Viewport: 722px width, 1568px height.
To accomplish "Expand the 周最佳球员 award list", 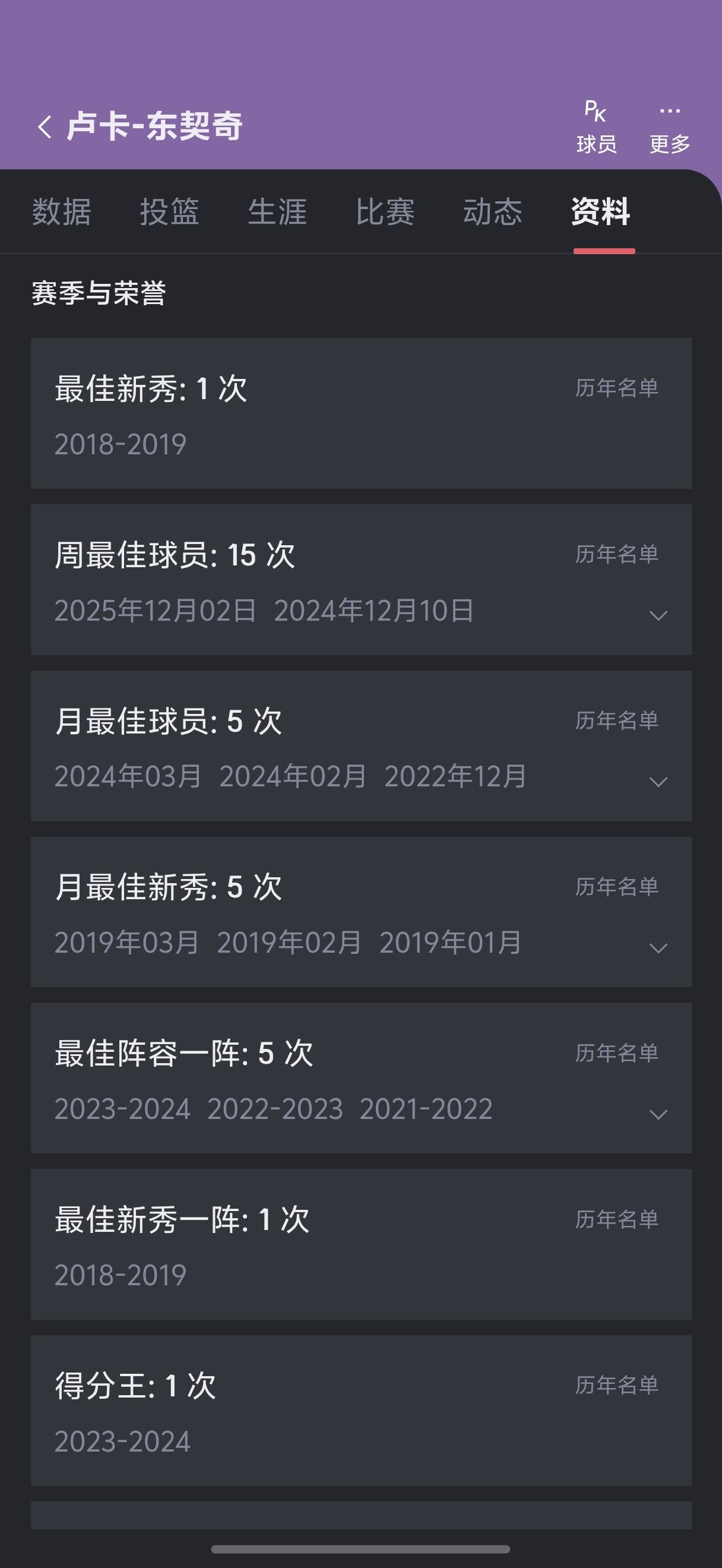I will pos(658,616).
